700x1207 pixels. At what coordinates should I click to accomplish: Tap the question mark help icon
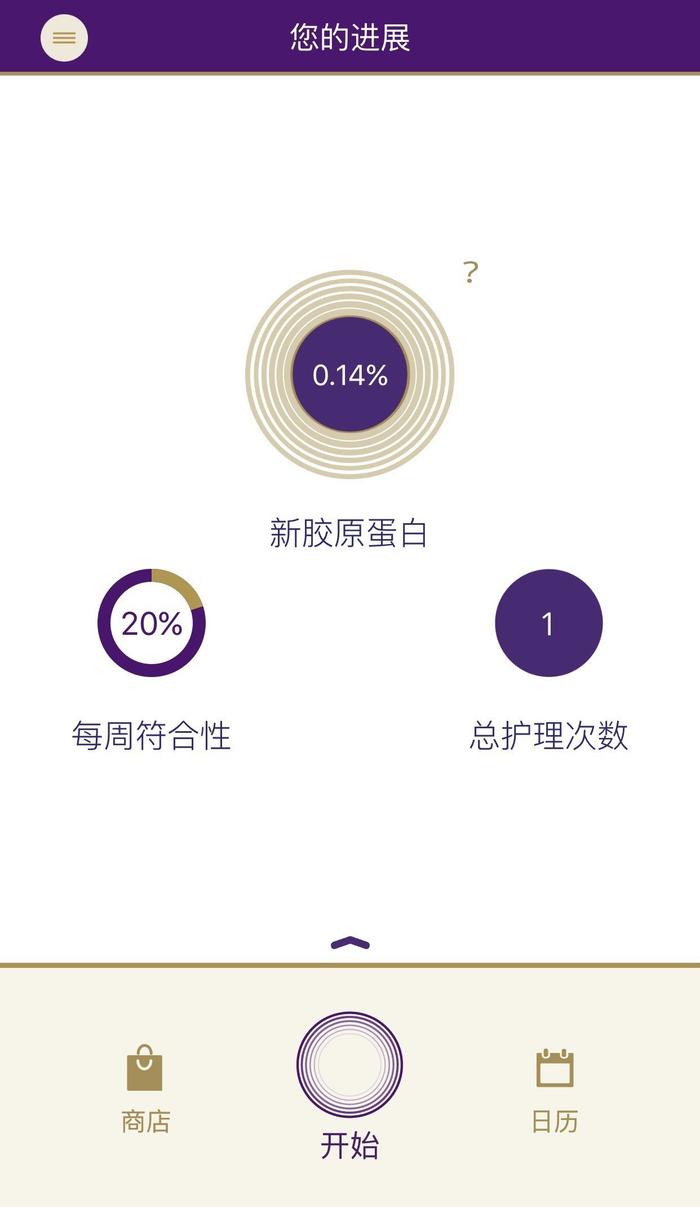tap(471, 272)
